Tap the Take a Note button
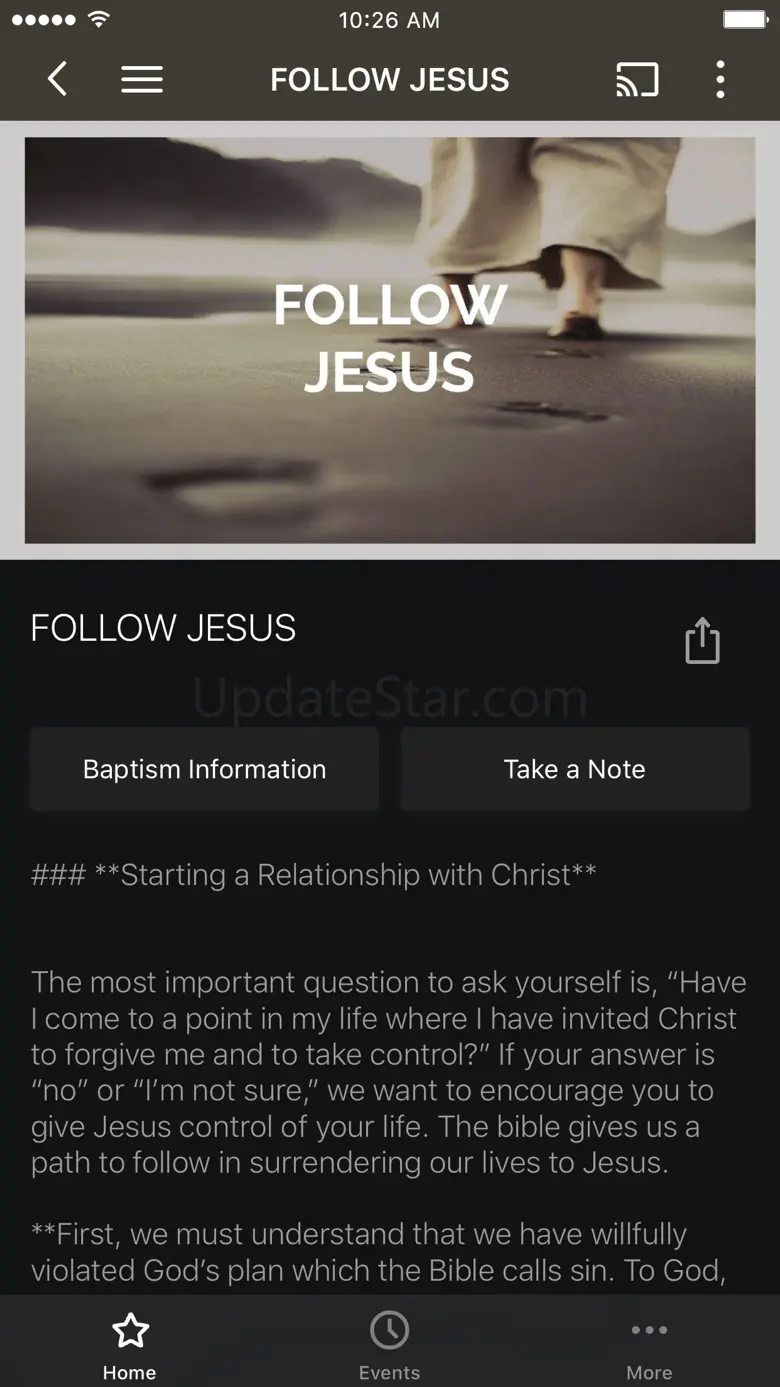Image resolution: width=780 pixels, height=1387 pixels. coord(575,769)
